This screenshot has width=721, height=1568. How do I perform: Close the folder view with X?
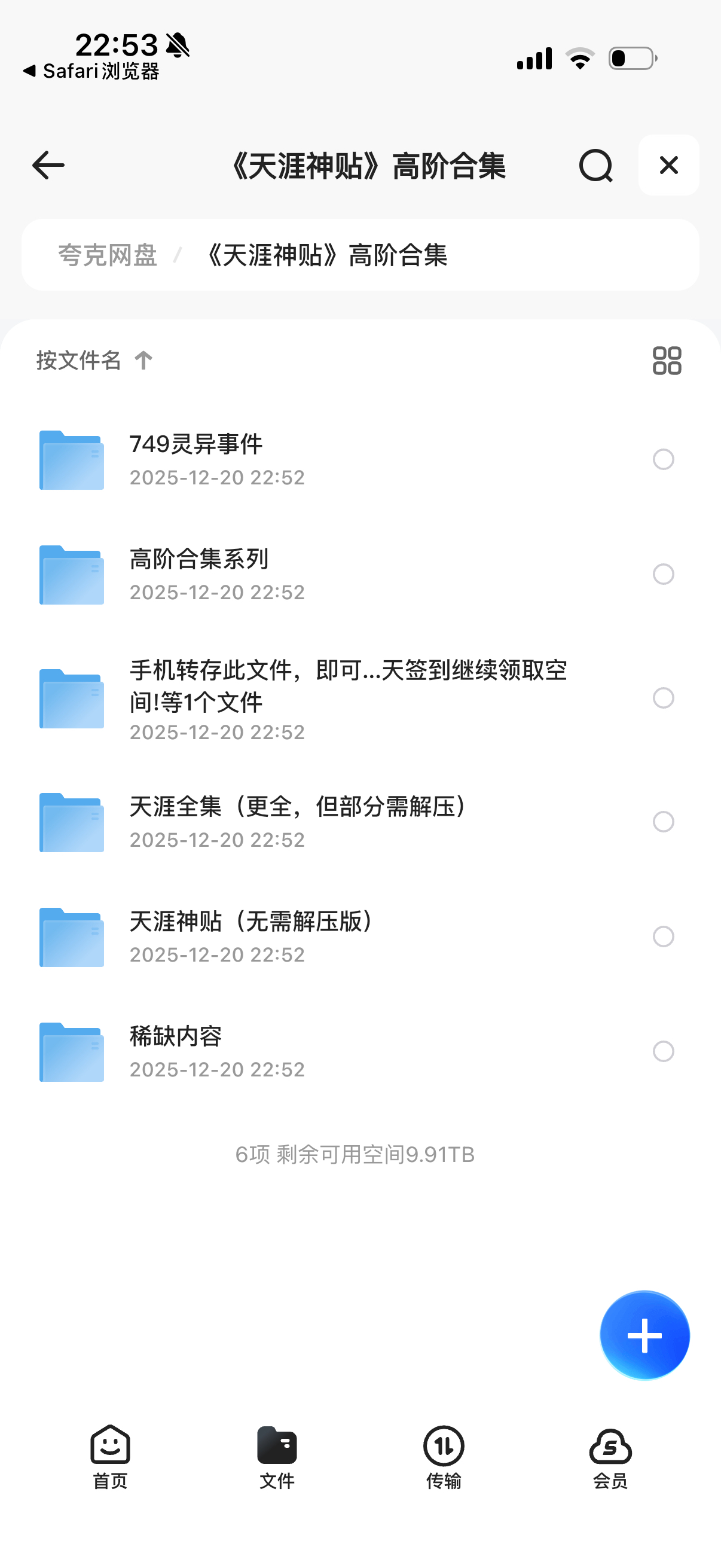(668, 165)
